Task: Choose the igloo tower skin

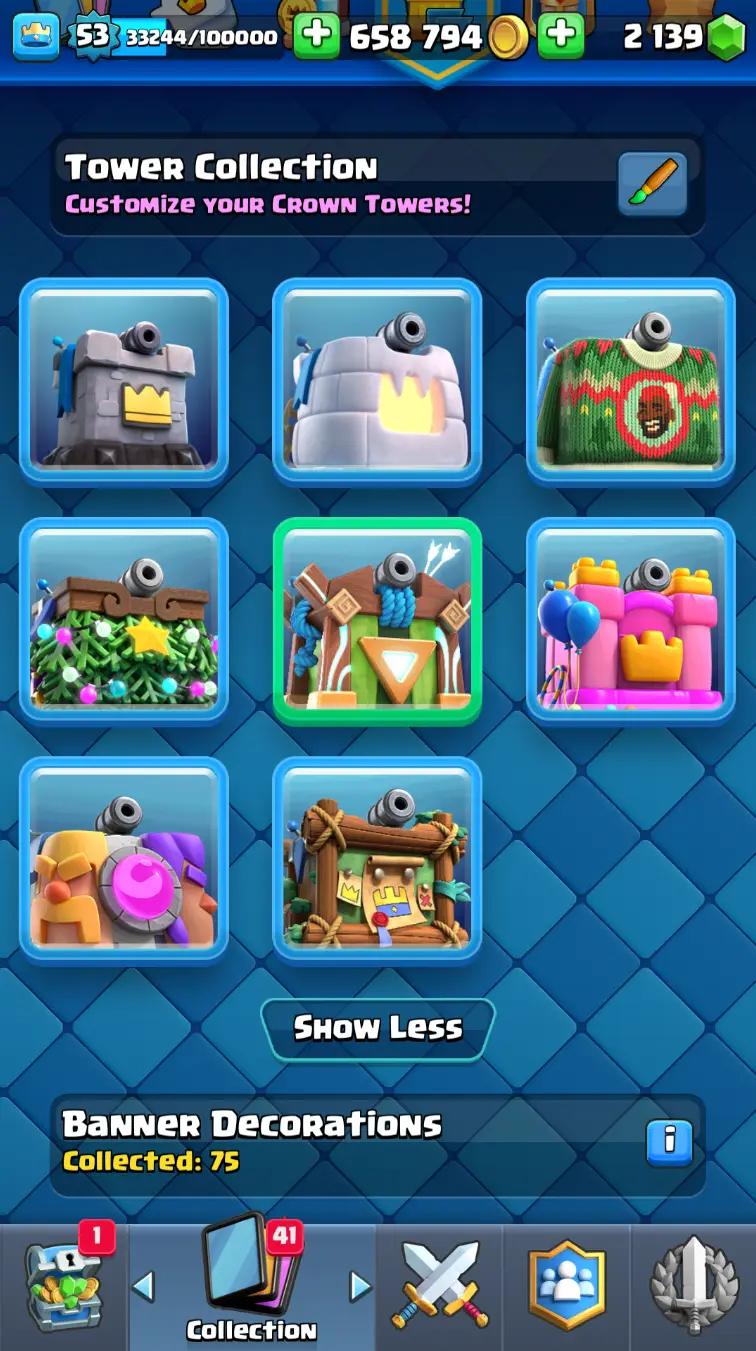Action: click(x=377, y=381)
